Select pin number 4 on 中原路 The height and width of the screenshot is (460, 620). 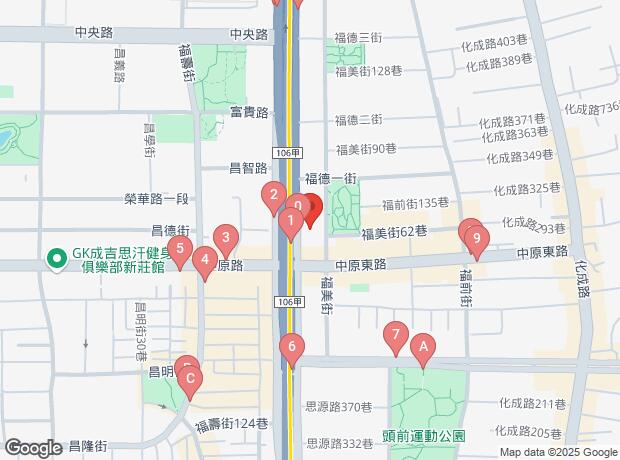tap(204, 263)
